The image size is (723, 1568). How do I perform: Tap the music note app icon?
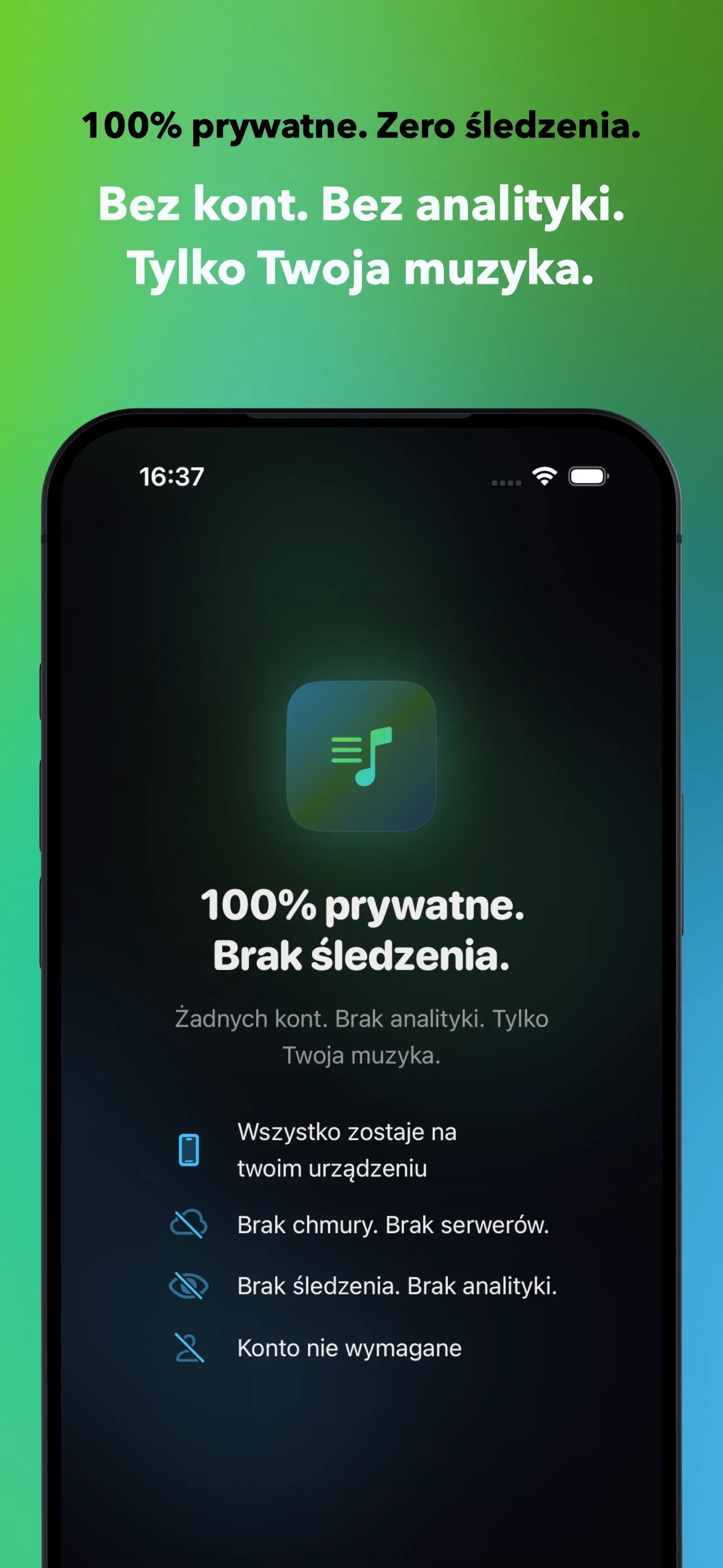(x=361, y=757)
